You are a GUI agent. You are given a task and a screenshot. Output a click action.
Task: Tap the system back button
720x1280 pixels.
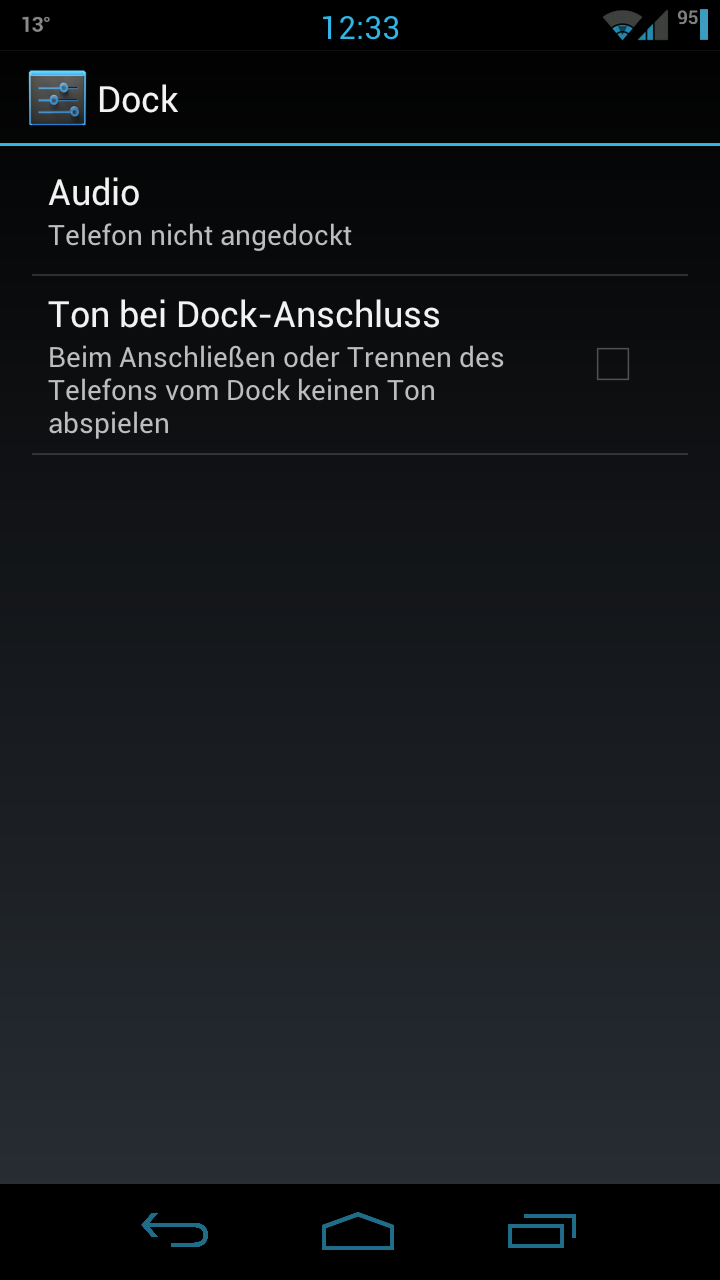tap(175, 1230)
